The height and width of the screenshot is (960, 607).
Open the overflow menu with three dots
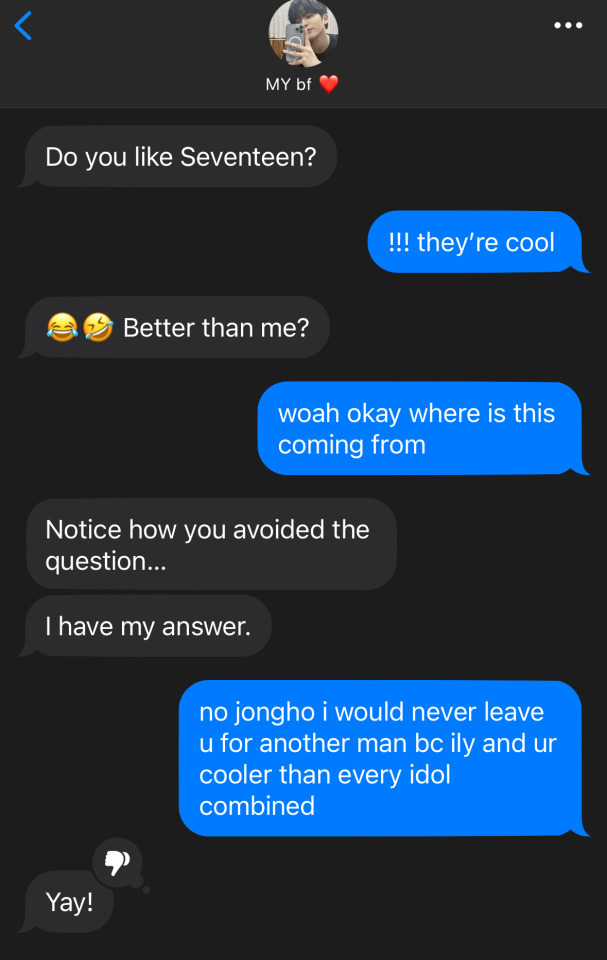(x=568, y=26)
